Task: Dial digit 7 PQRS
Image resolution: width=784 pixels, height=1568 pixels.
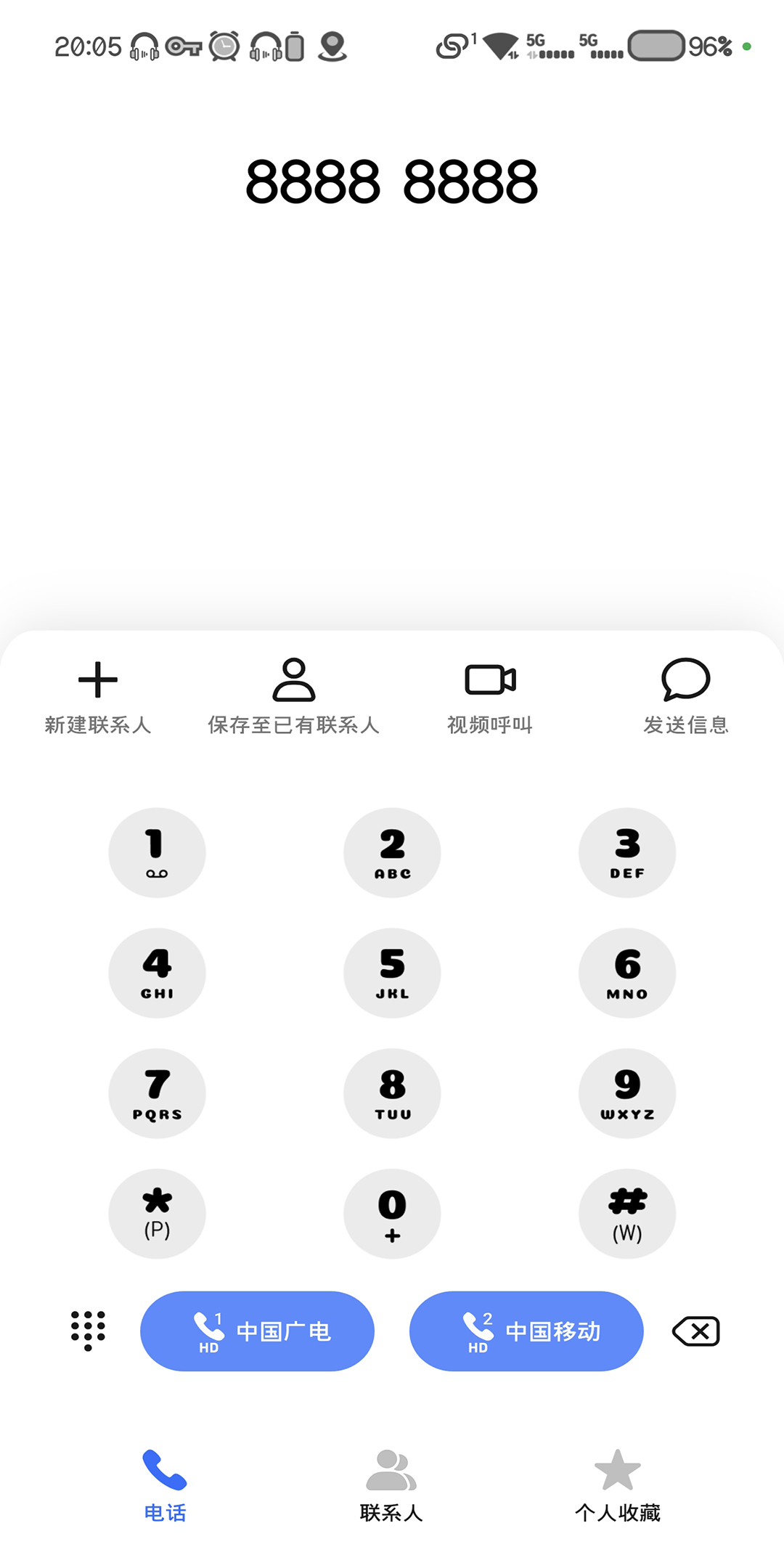Action: [157, 1093]
